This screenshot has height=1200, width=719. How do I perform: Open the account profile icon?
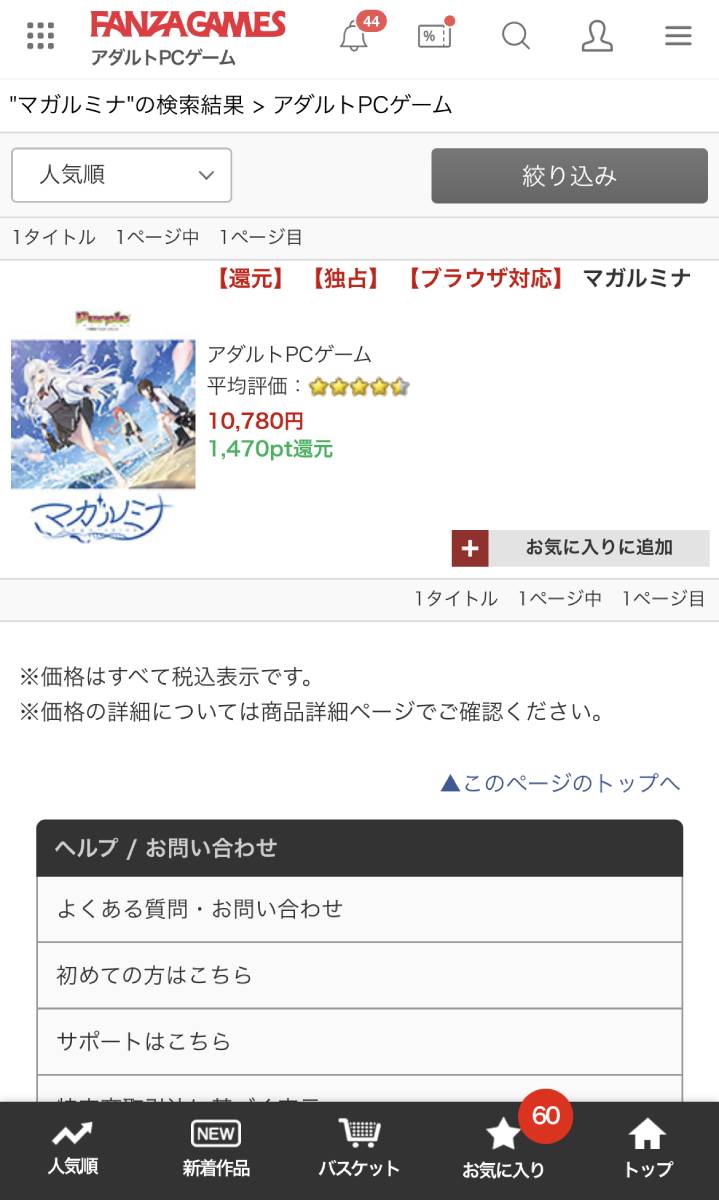click(x=597, y=36)
